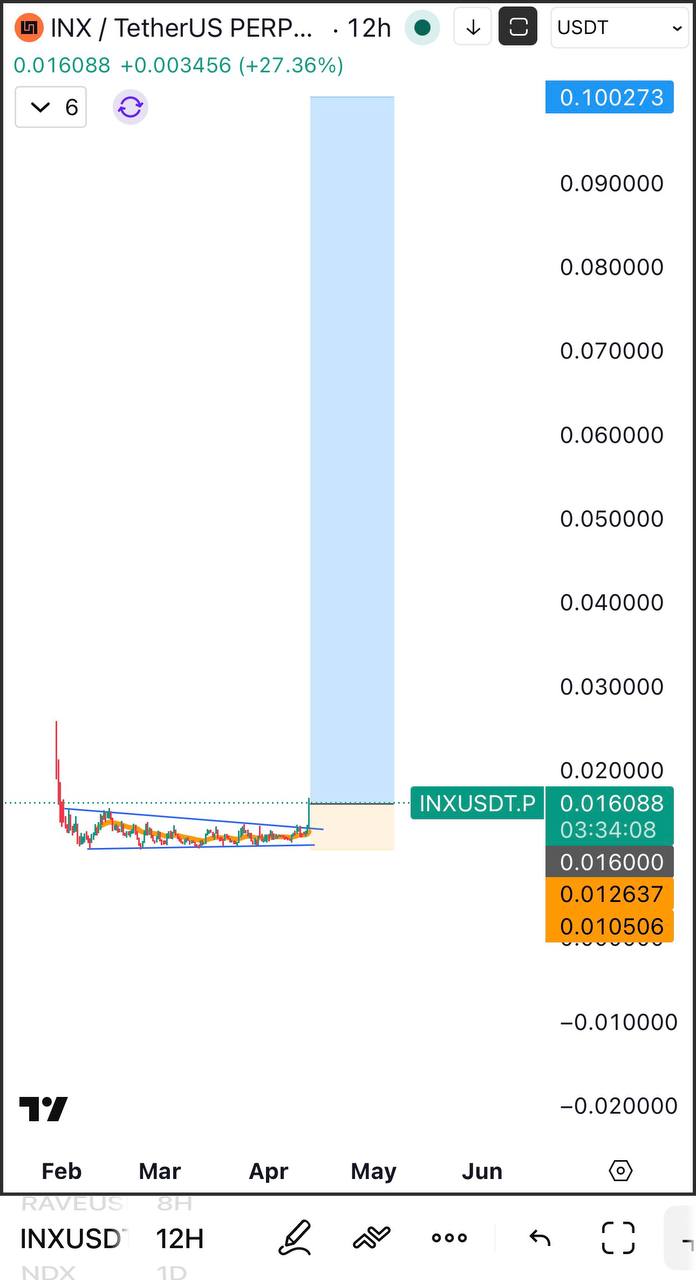Open the drawing pen tool
The image size is (696, 1280).
pyautogui.click(x=295, y=1238)
